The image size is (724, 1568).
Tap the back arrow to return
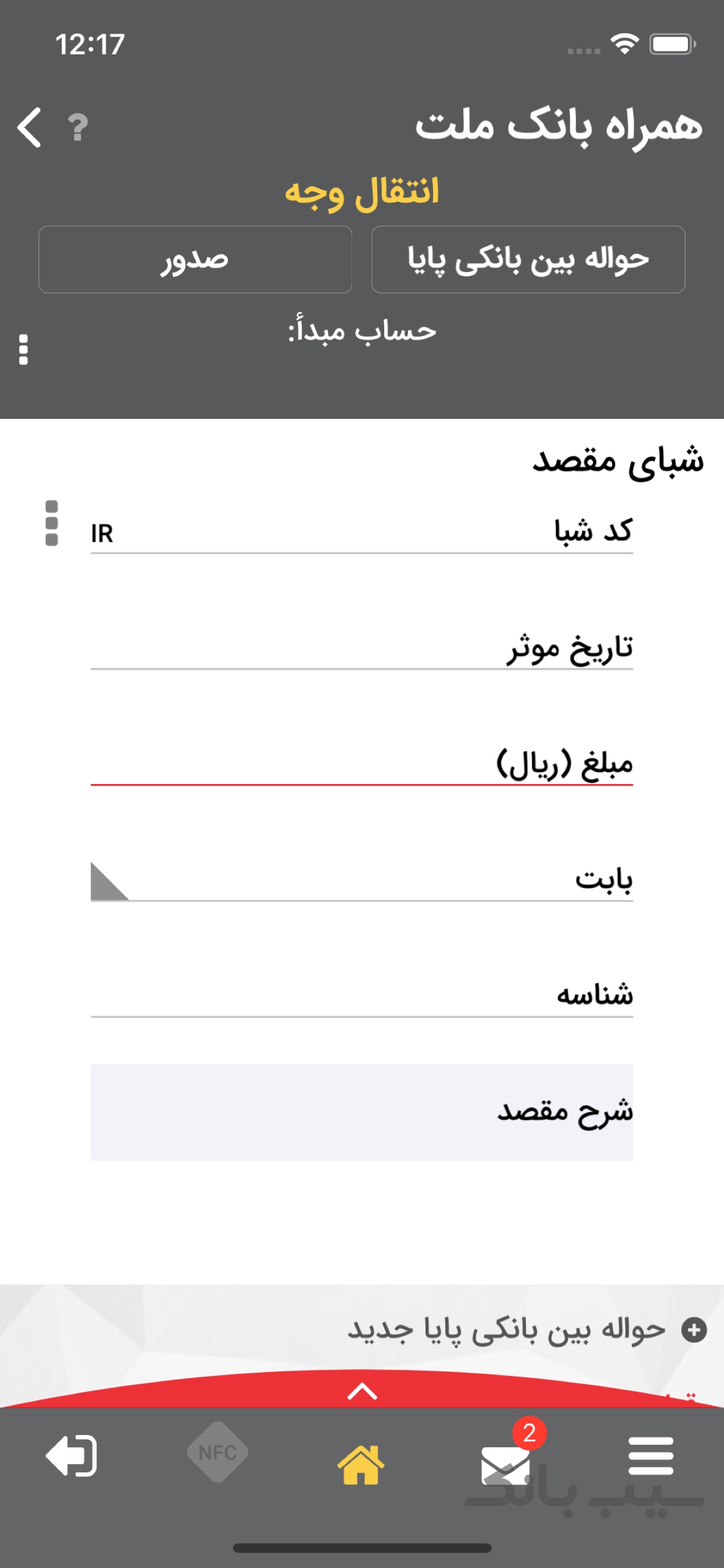point(28,127)
